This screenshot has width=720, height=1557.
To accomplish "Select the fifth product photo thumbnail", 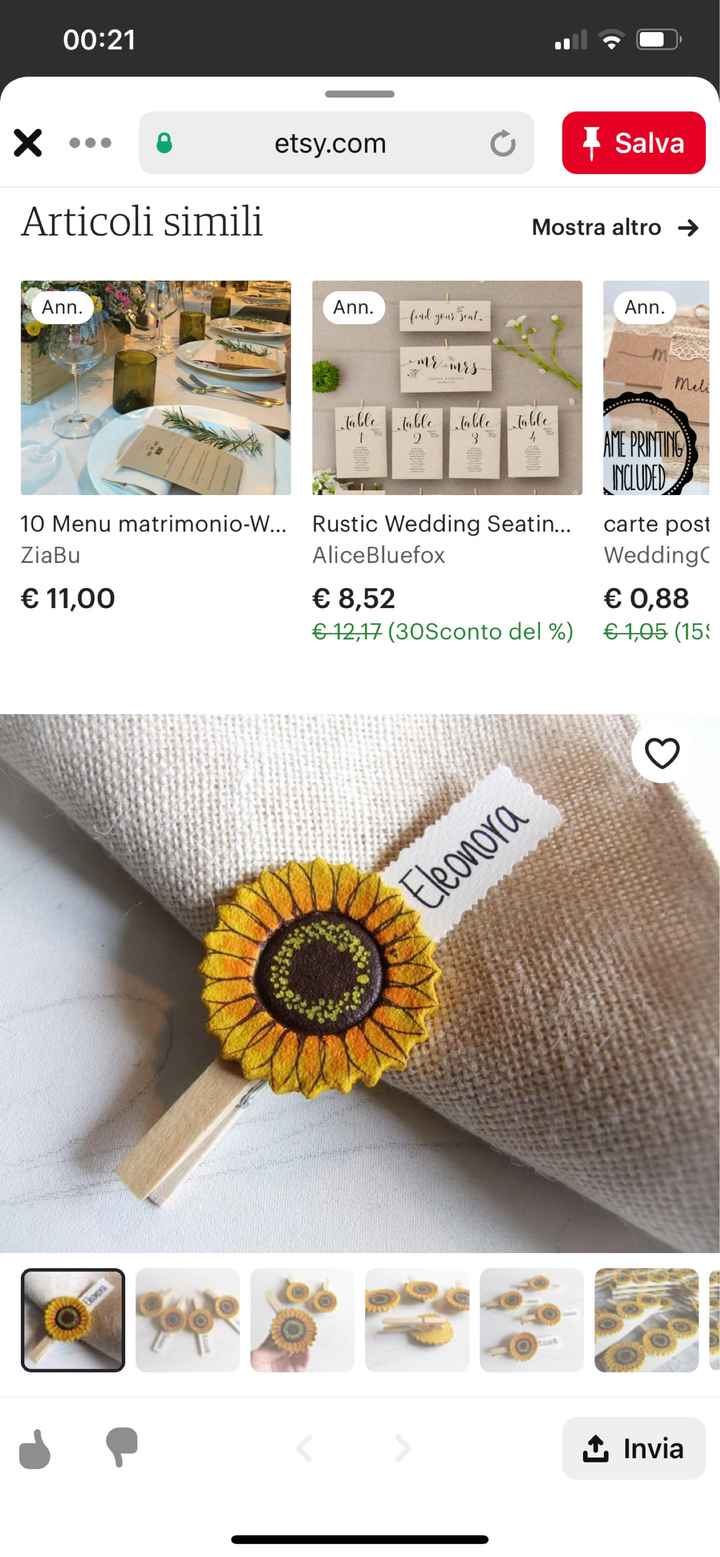I will (532, 1320).
